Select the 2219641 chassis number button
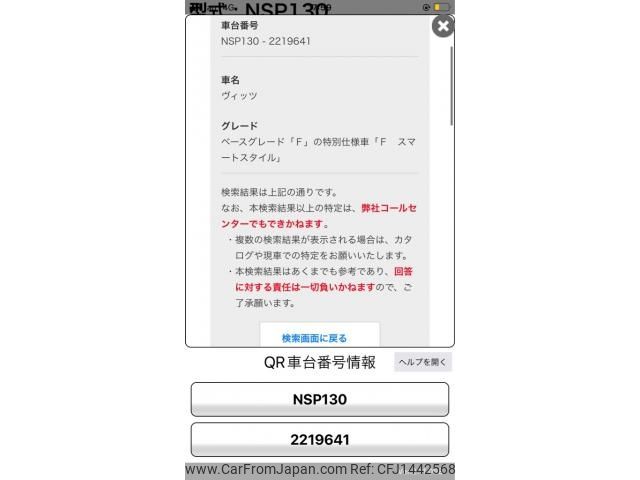The height and width of the screenshot is (480, 640). [319, 439]
